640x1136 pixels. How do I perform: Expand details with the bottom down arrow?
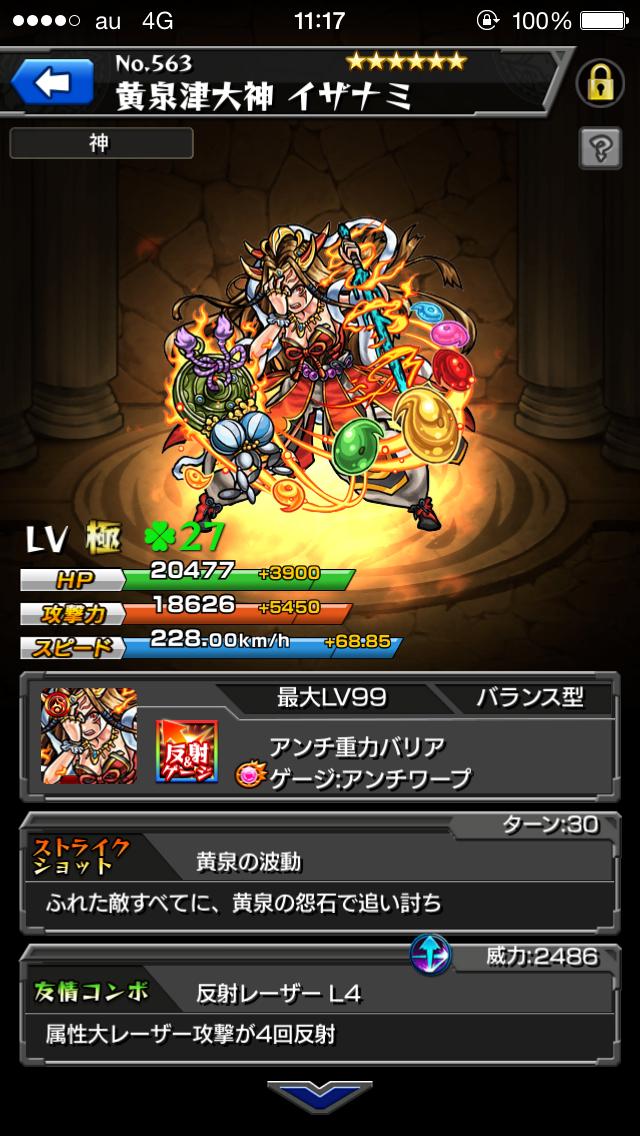click(320, 1098)
